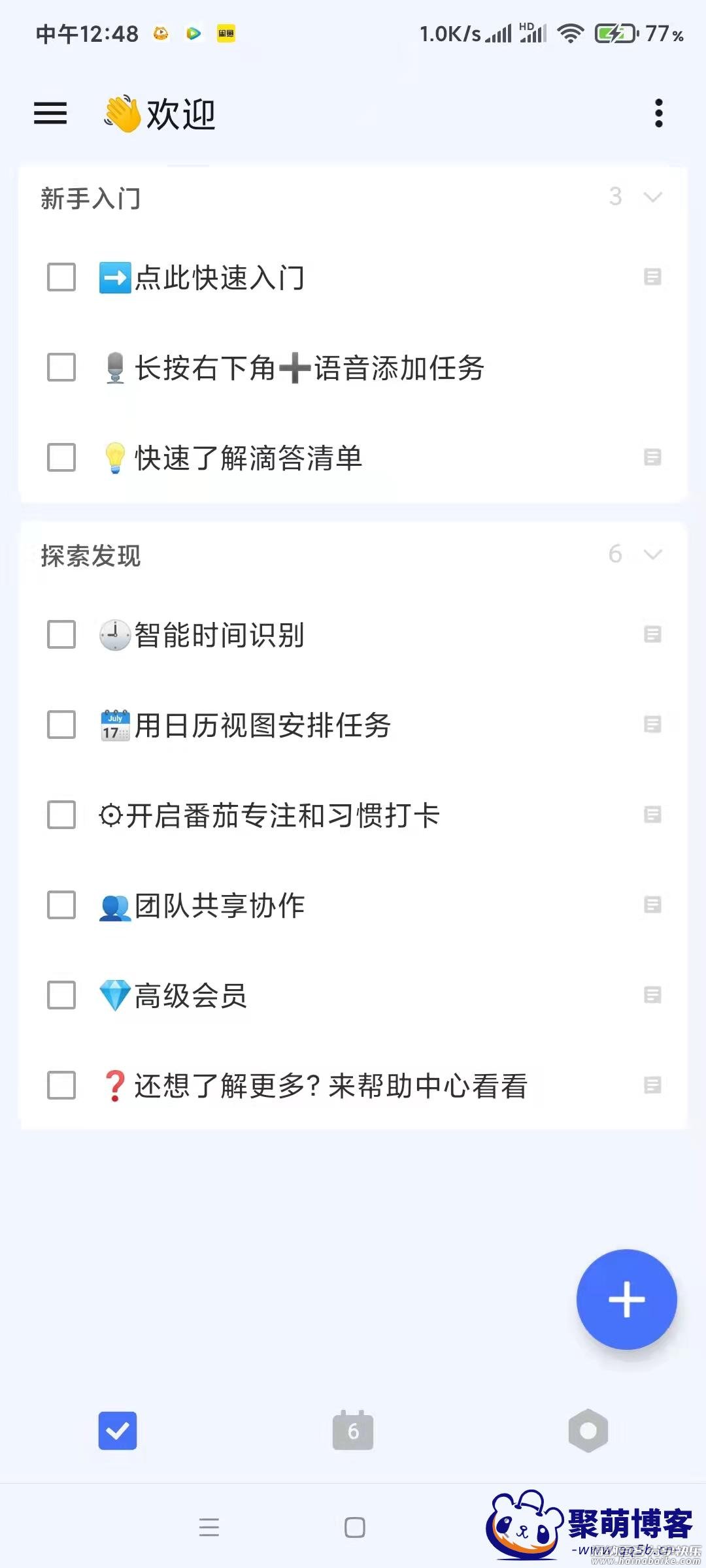Tick the checkbox for 用日历视图安排任务
706x1568 pixels.
pos(61,725)
